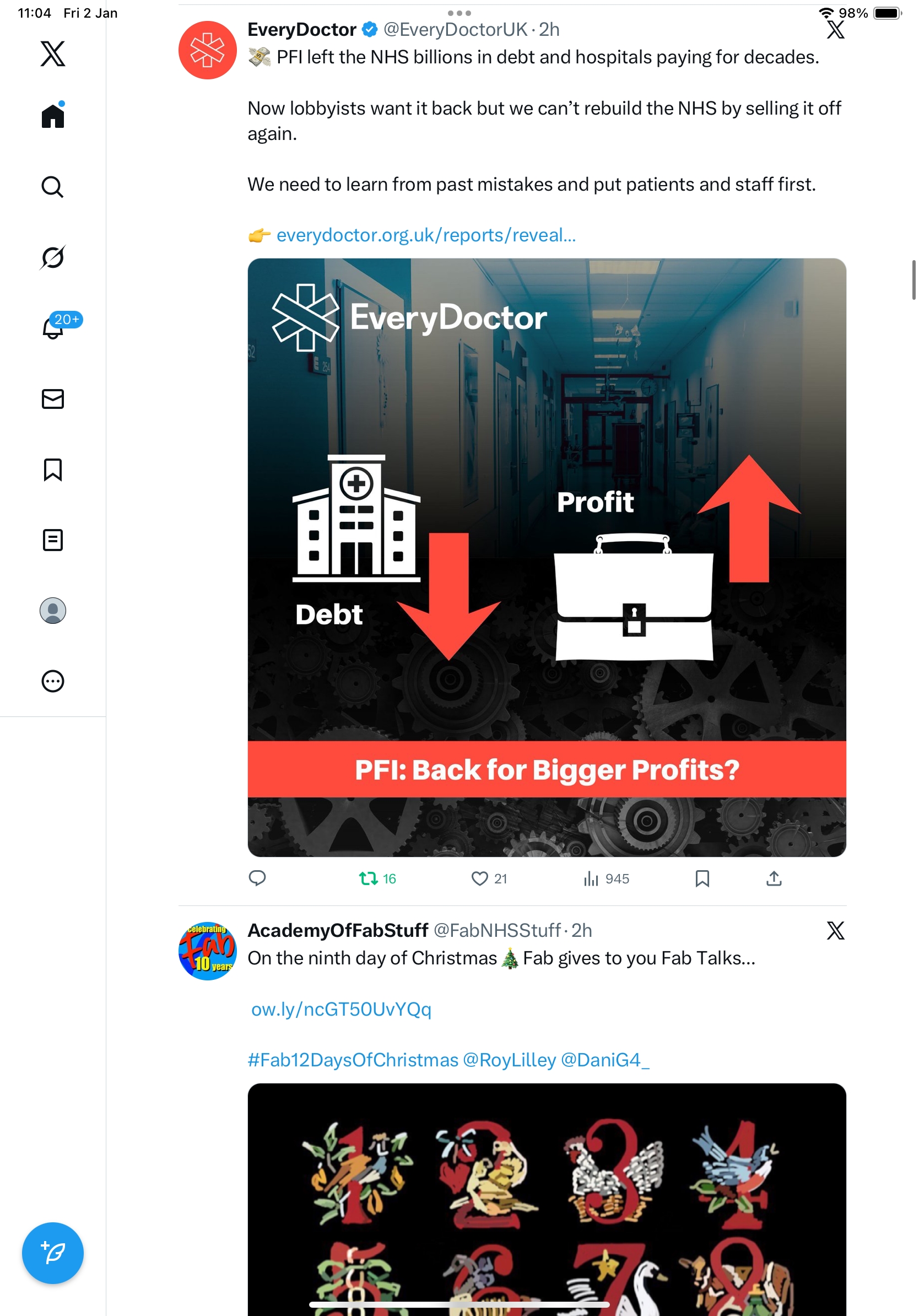Open the search tab in sidebar

[x=53, y=187]
